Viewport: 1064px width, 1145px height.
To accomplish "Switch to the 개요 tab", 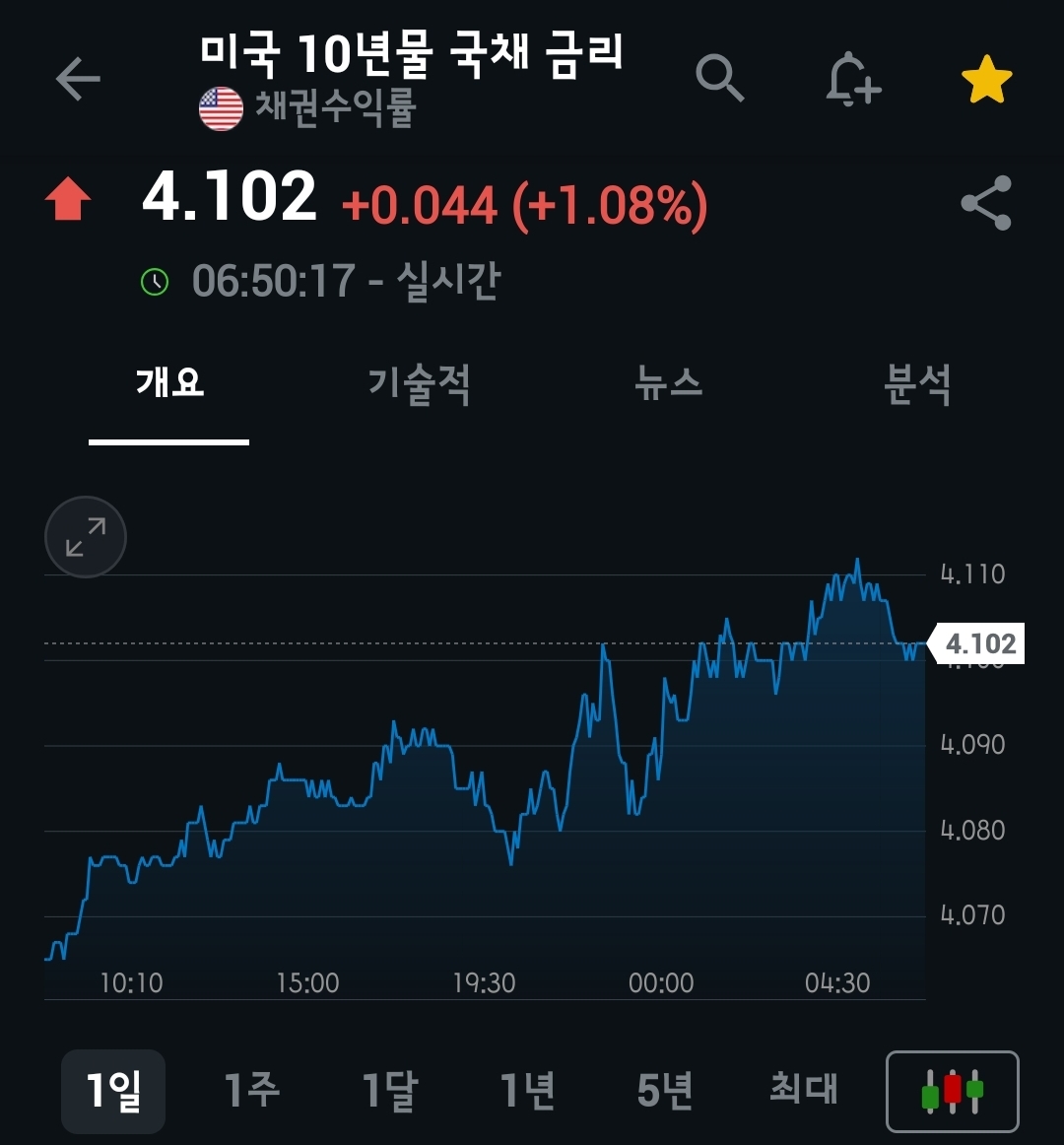I will click(x=169, y=382).
